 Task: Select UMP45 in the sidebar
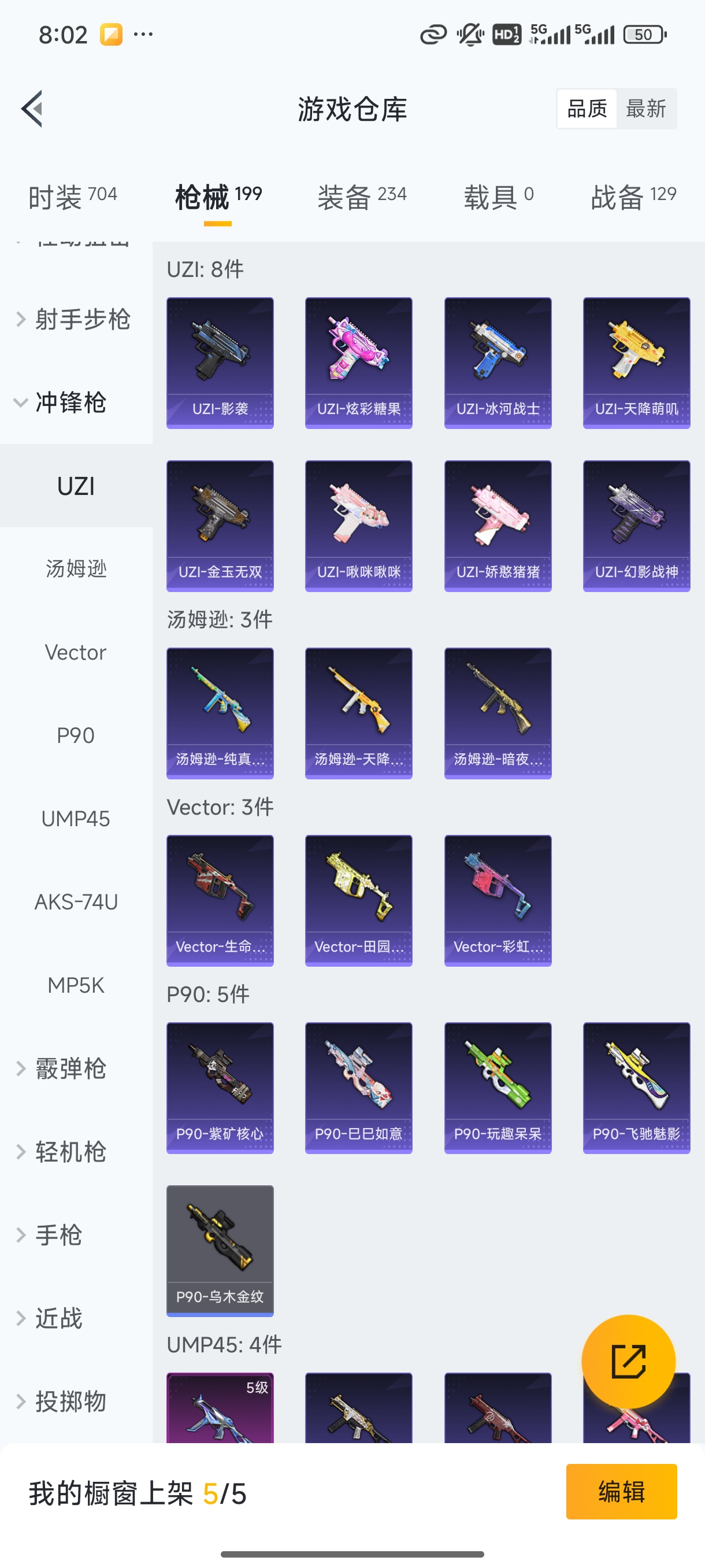point(76,819)
